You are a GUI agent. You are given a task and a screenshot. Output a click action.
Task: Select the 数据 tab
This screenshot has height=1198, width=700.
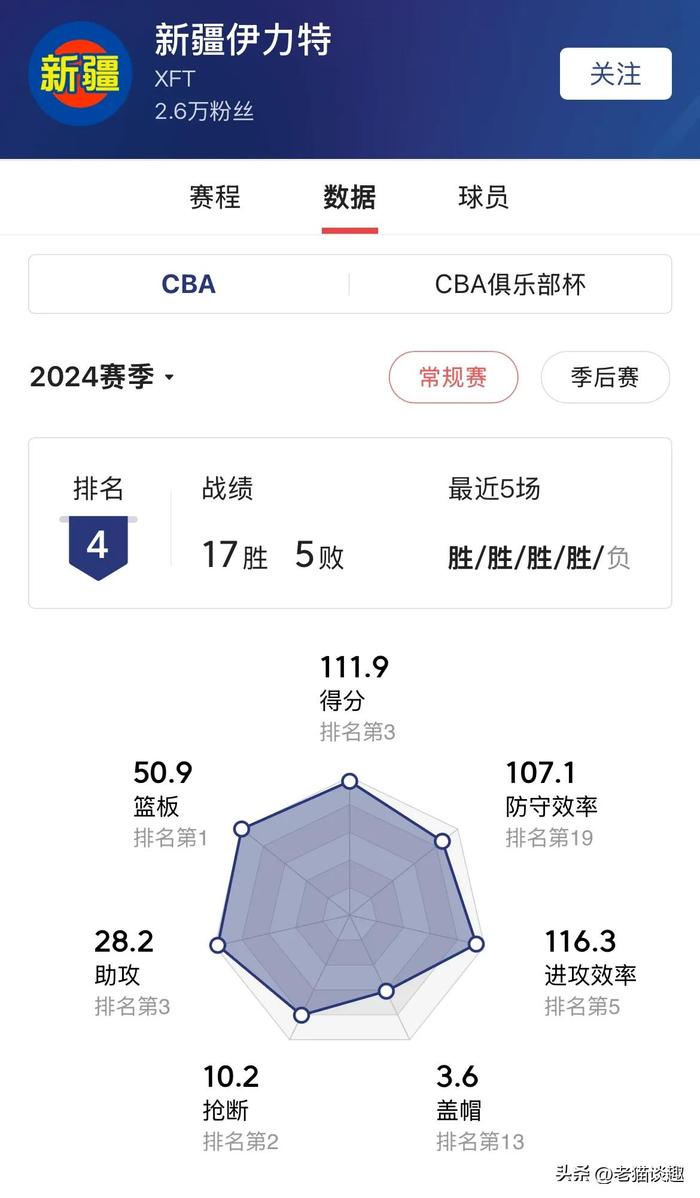349,197
